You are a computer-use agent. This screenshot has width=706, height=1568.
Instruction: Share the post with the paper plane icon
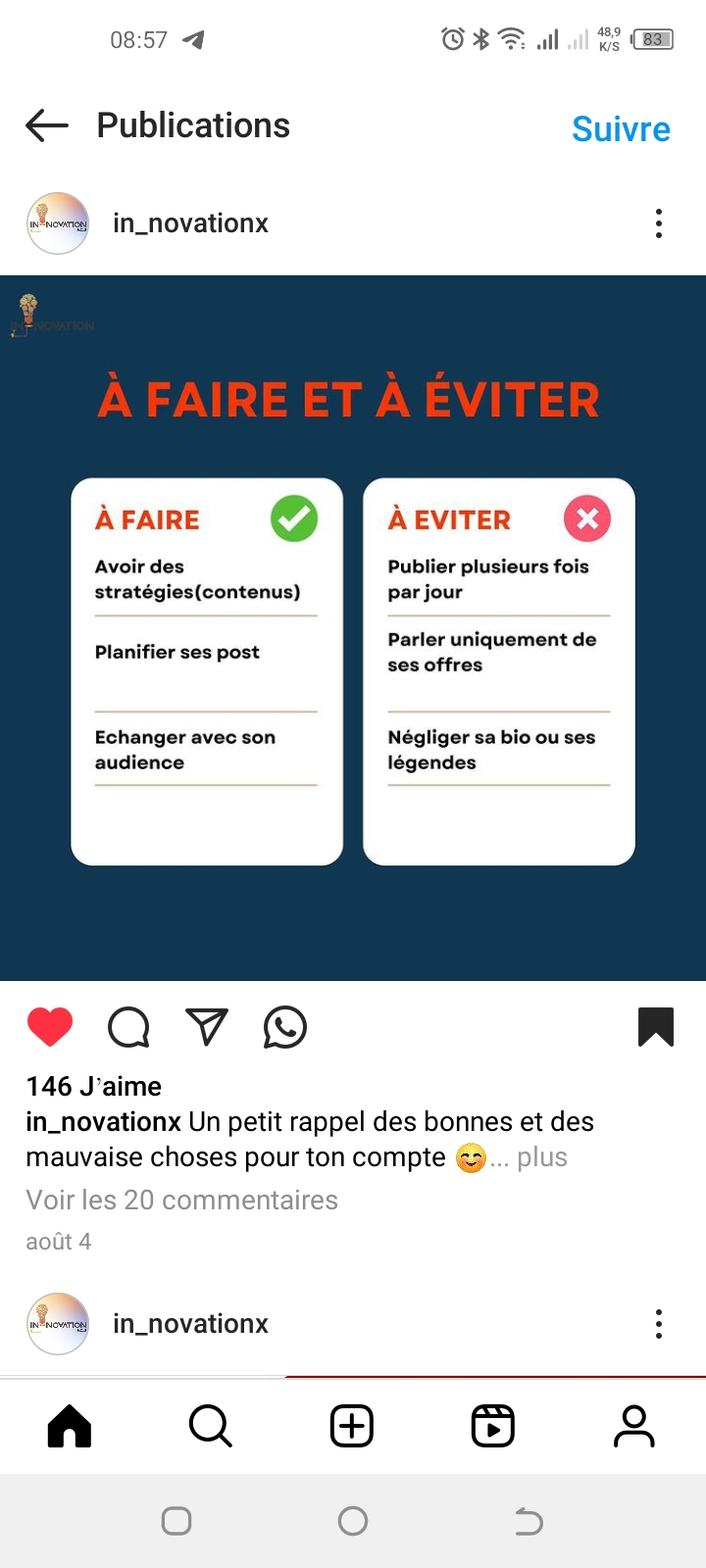click(207, 1027)
